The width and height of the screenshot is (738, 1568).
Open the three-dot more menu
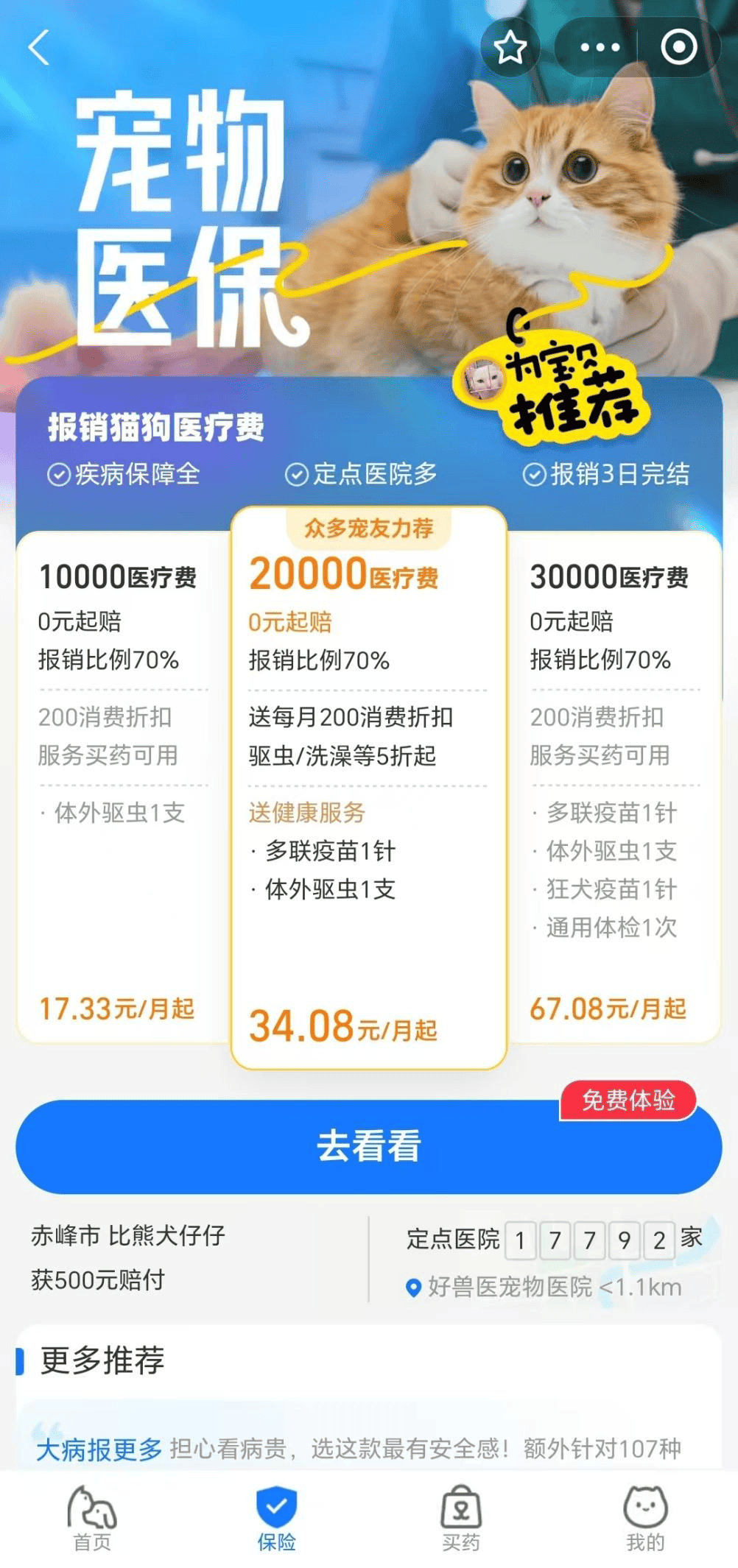coord(600,48)
